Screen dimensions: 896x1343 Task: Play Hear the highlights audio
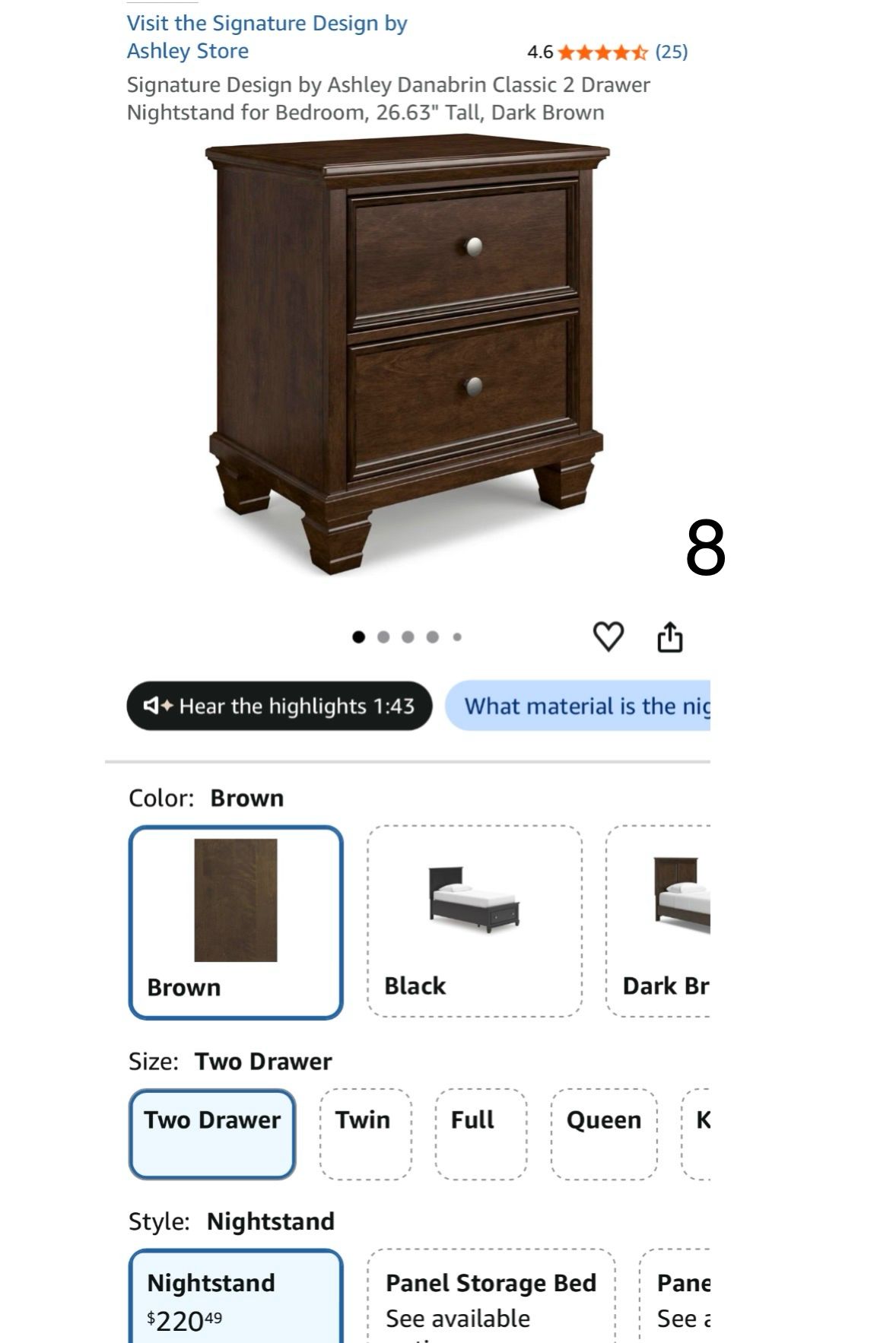click(x=279, y=706)
